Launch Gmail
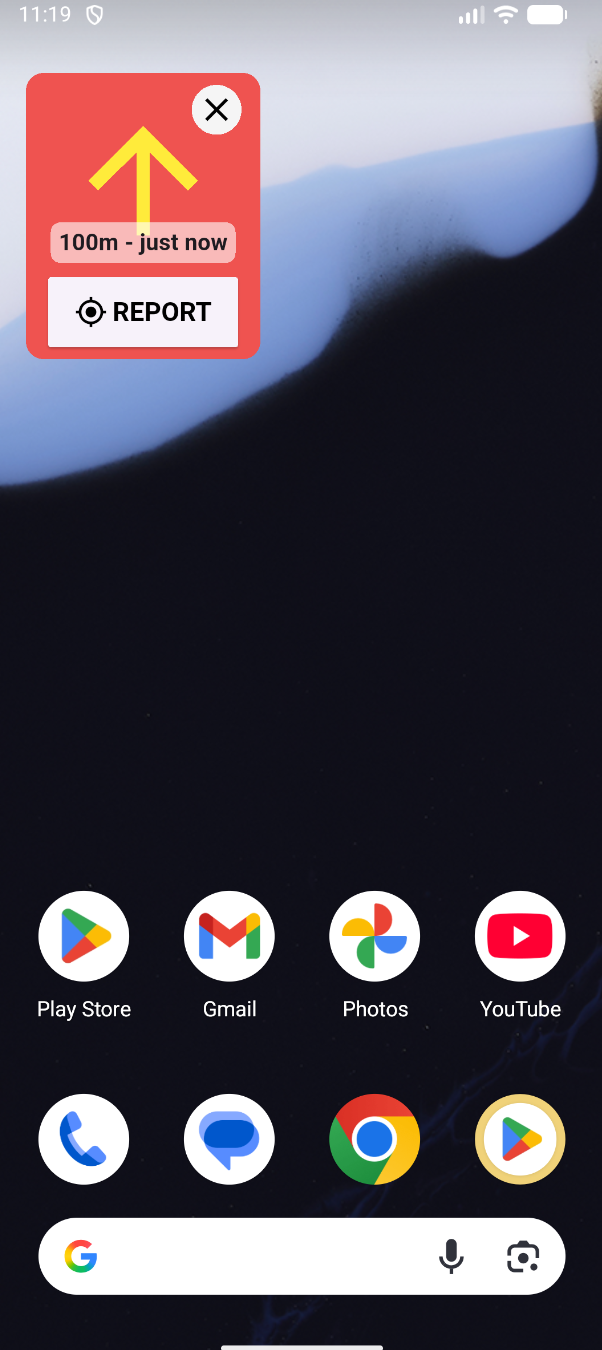The image size is (602, 1350). tap(230, 937)
